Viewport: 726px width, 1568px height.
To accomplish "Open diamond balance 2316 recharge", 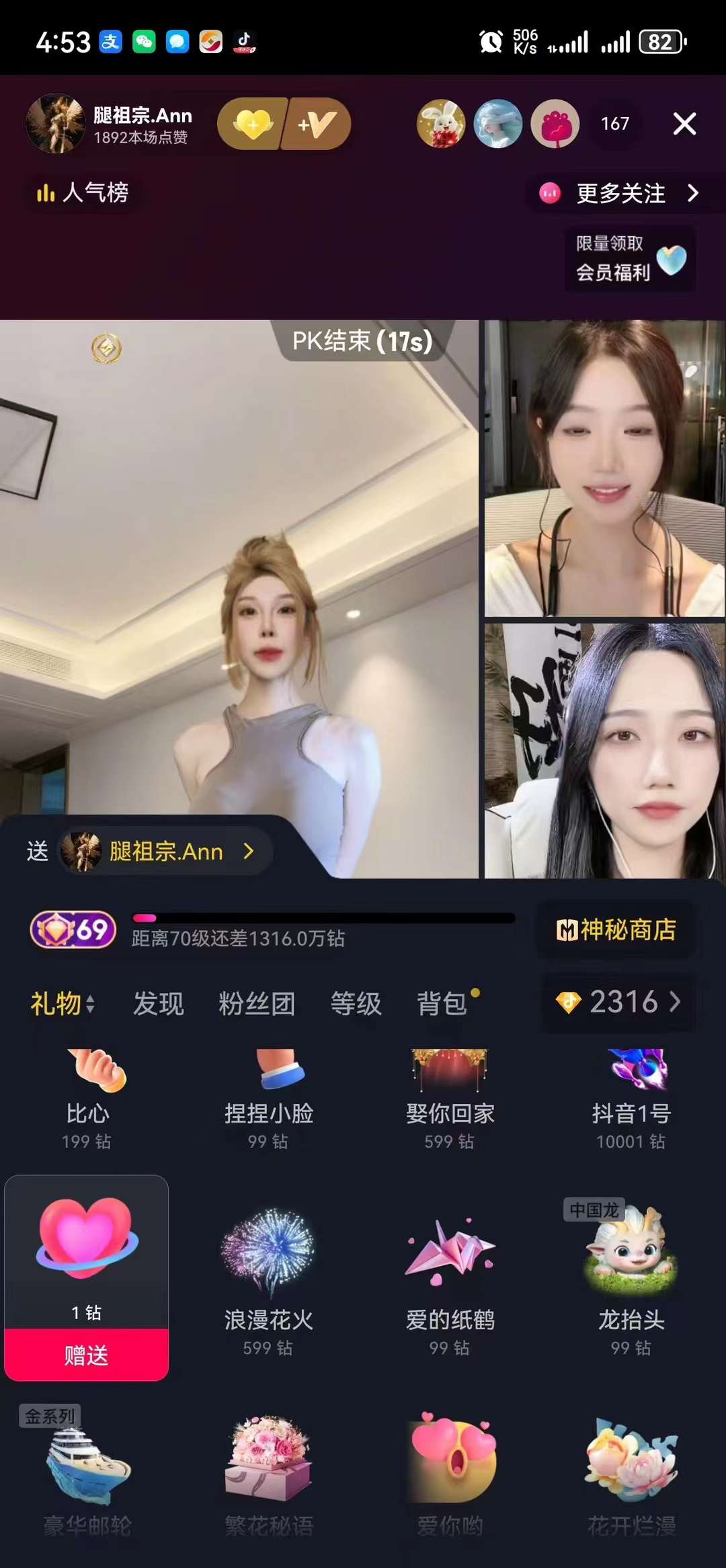I will (x=618, y=1002).
